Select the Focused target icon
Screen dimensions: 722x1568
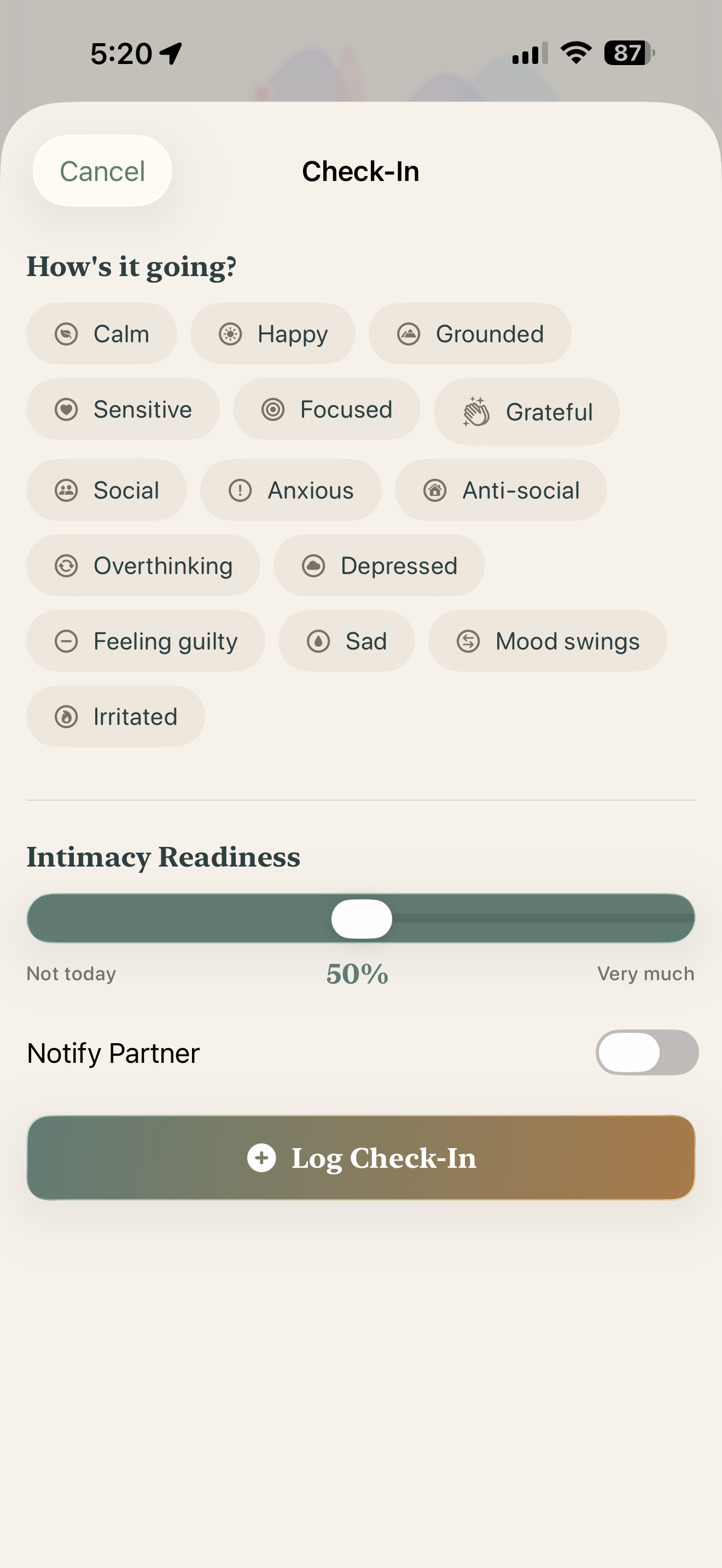(x=274, y=409)
